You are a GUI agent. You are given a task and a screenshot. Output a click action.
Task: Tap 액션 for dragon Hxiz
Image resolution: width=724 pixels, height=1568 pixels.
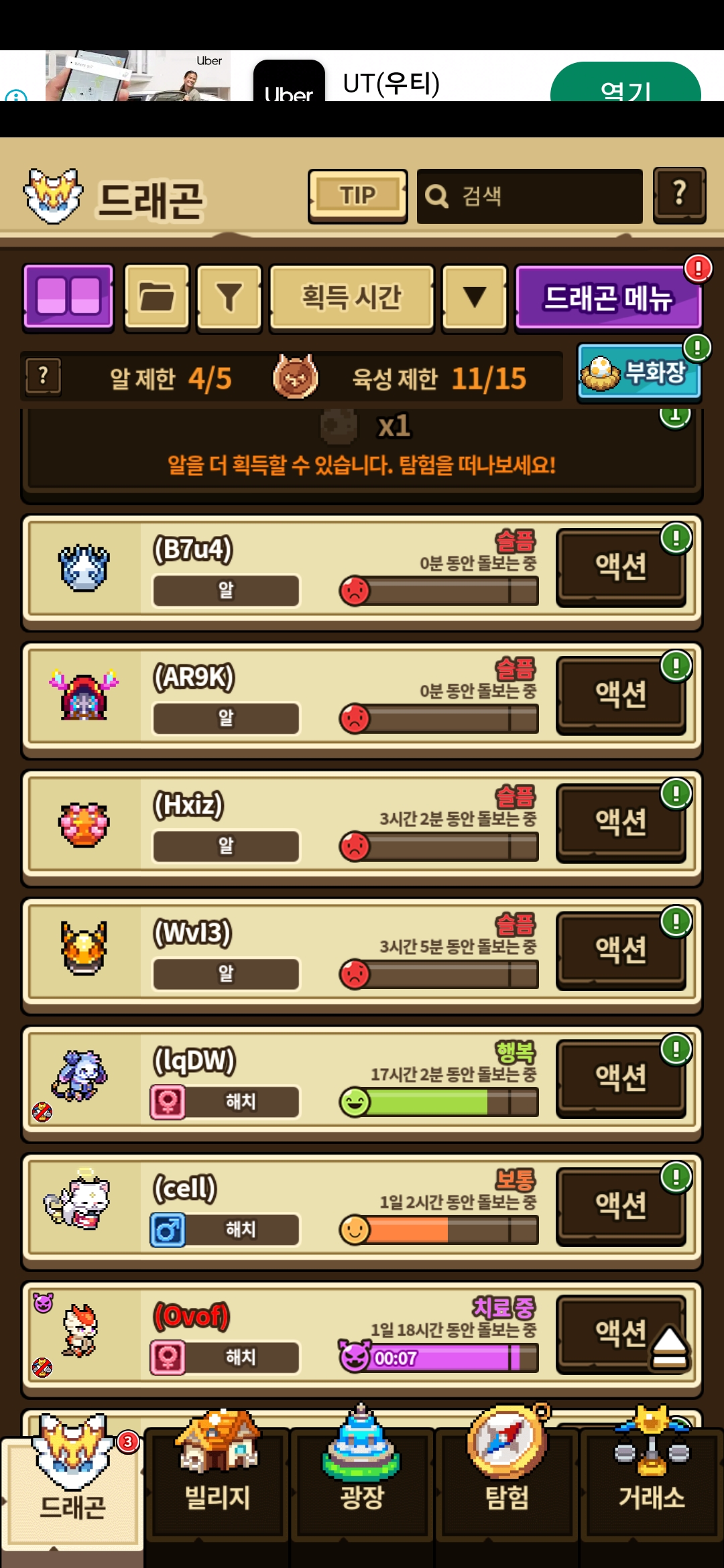tap(621, 822)
